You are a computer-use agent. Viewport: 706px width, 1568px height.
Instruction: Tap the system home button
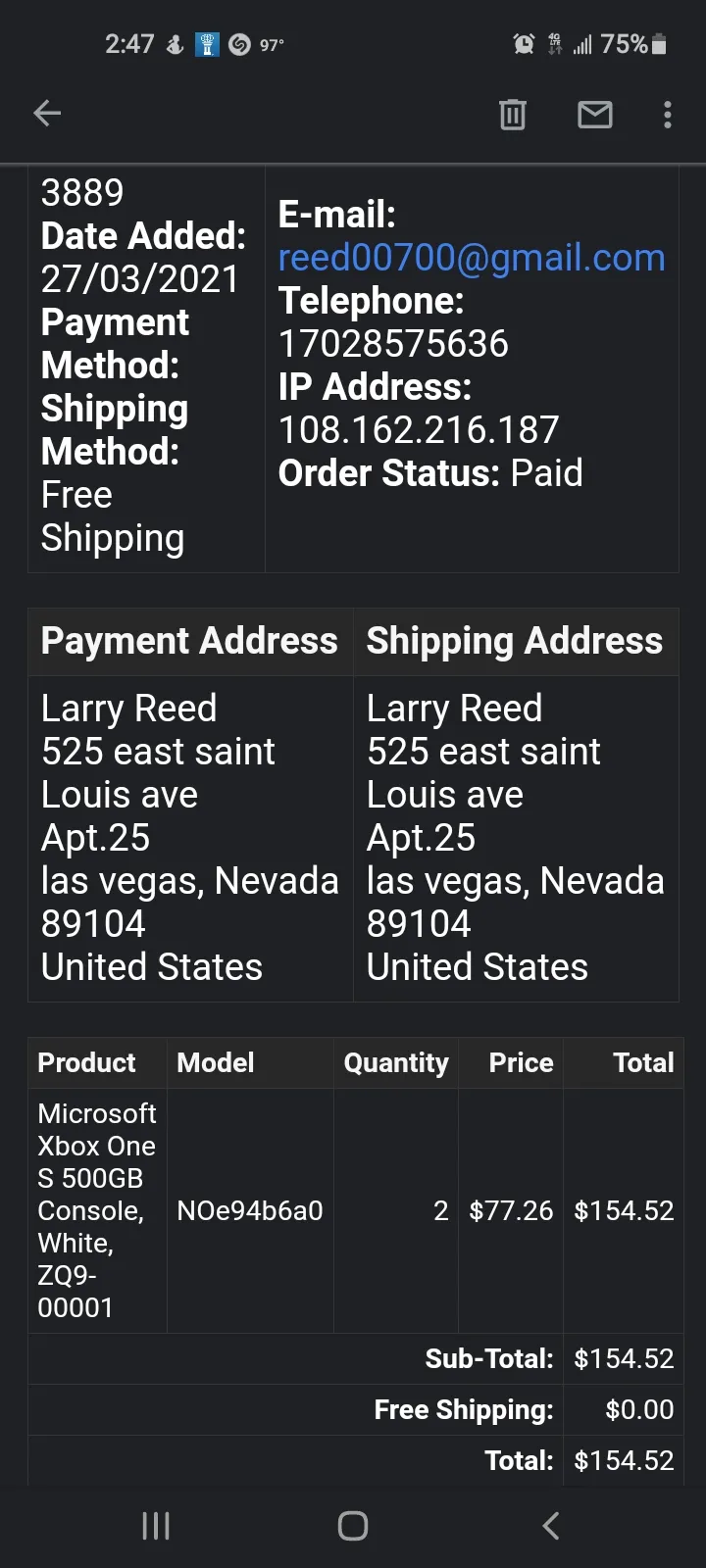point(353,1526)
